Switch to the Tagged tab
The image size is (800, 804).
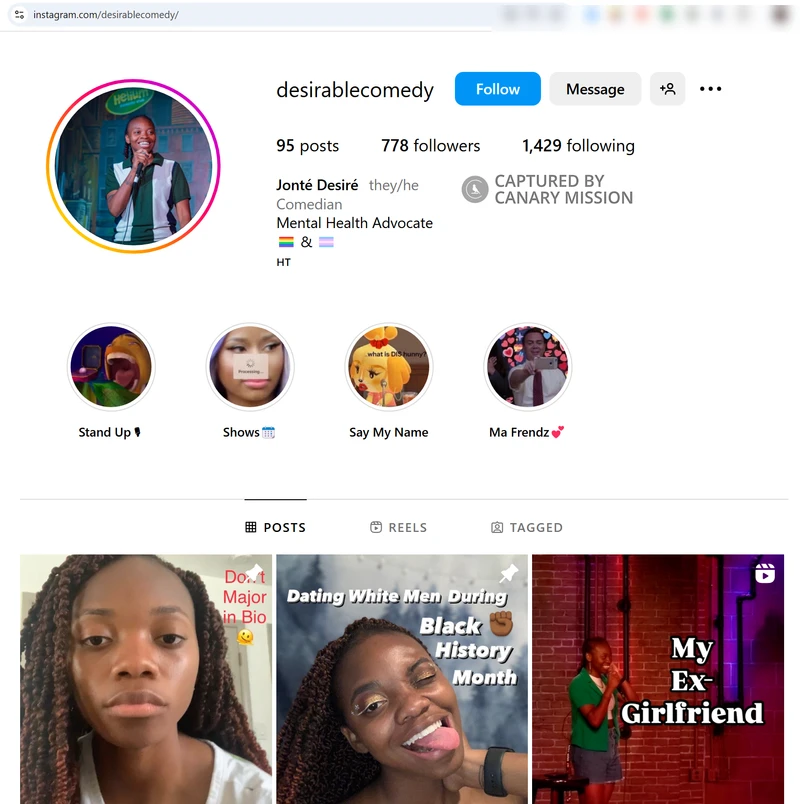527,527
